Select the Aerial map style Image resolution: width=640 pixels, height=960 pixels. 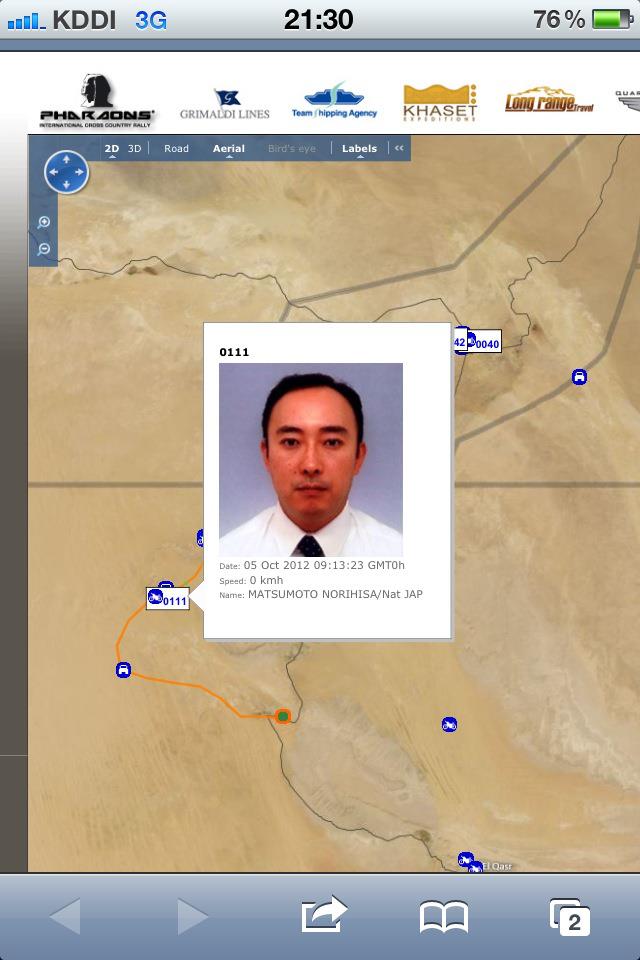[228, 148]
